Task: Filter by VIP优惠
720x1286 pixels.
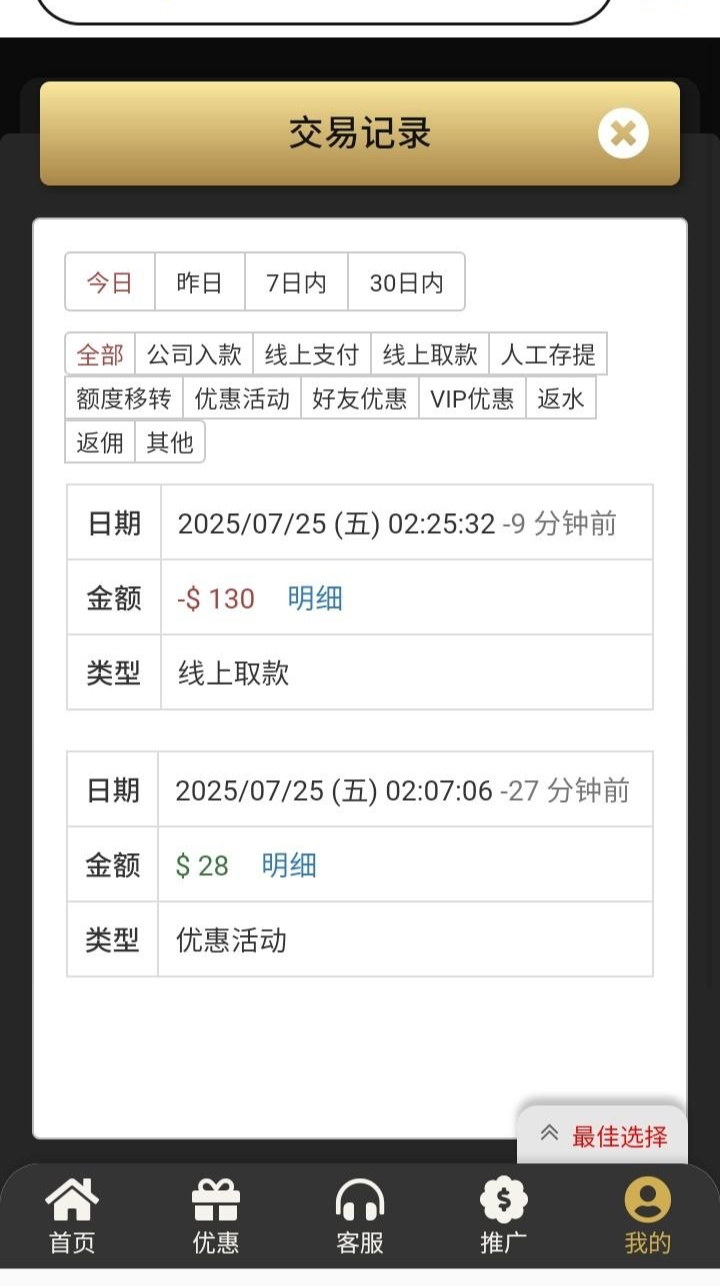Action: tap(472, 399)
